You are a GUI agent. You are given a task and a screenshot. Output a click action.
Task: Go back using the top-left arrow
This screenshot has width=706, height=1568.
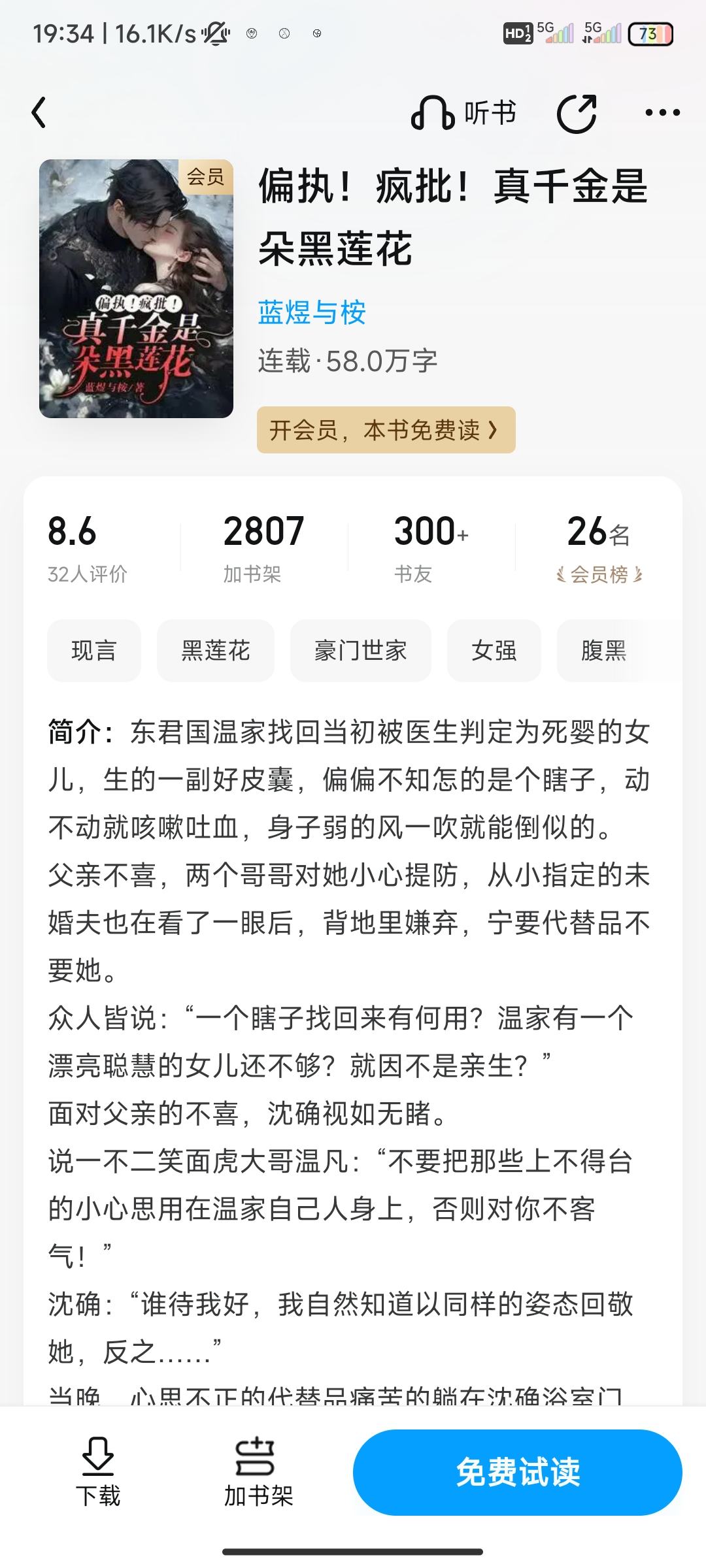39,112
